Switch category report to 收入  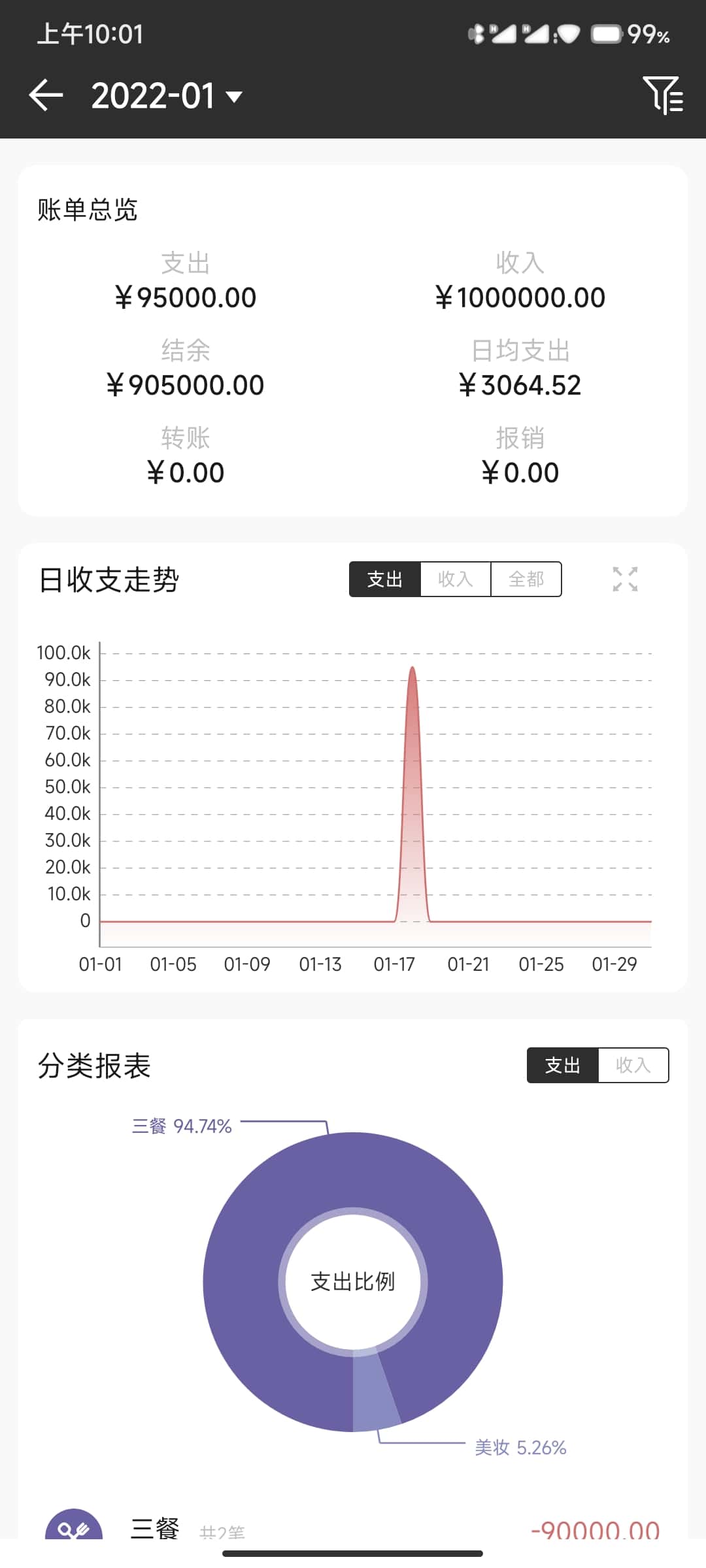click(633, 1066)
